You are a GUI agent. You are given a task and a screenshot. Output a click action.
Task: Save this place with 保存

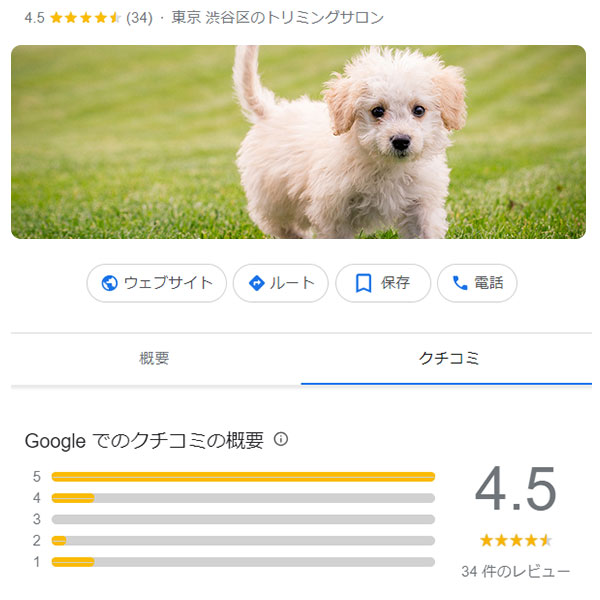pos(383,283)
